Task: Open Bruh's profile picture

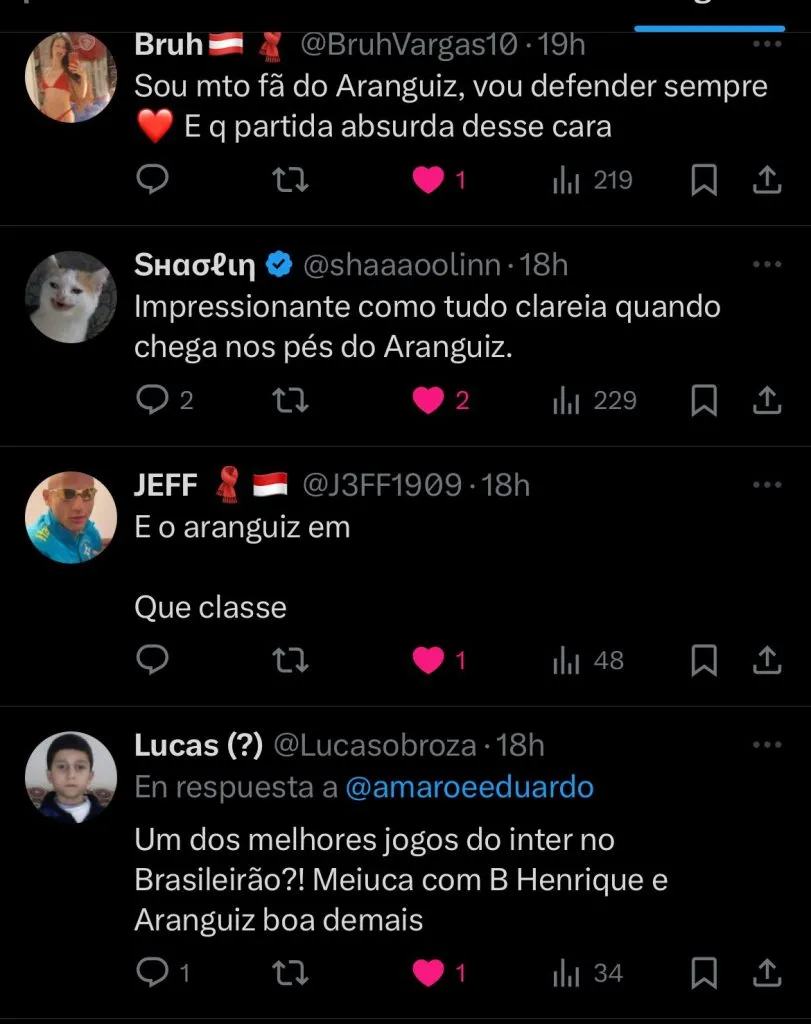Action: 70,76
